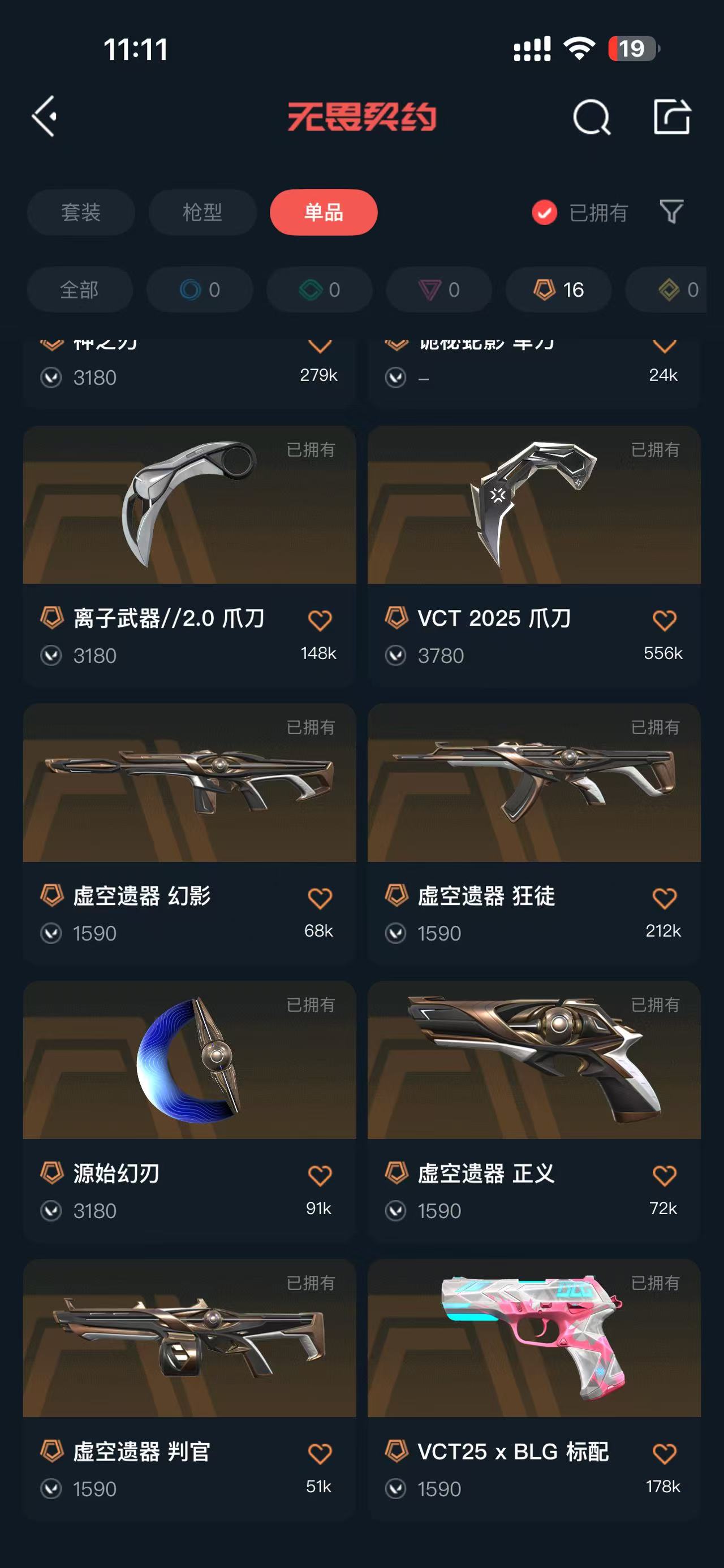724x1568 pixels.
Task: Open the filter funnel icon
Action: [x=671, y=212]
